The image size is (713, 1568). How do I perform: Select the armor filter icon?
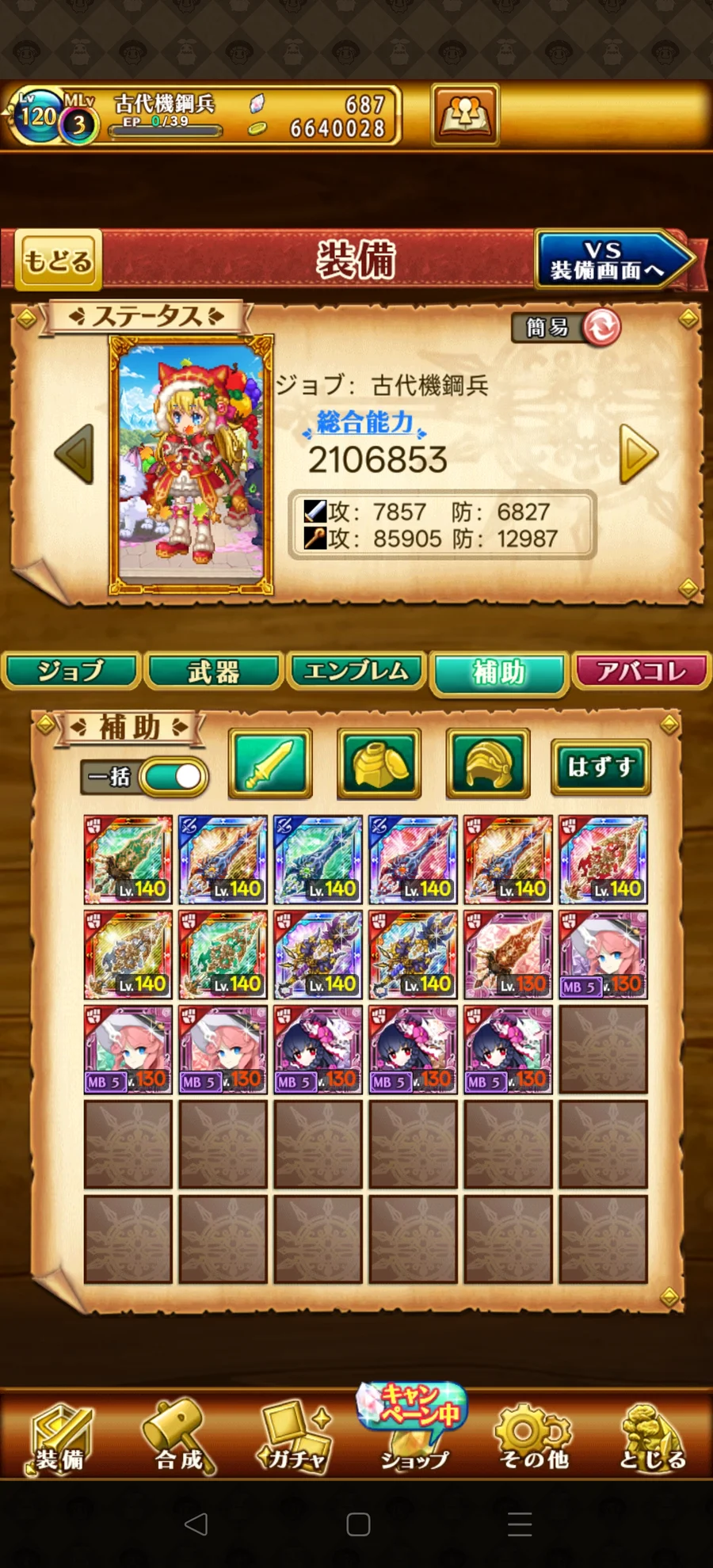[x=379, y=763]
